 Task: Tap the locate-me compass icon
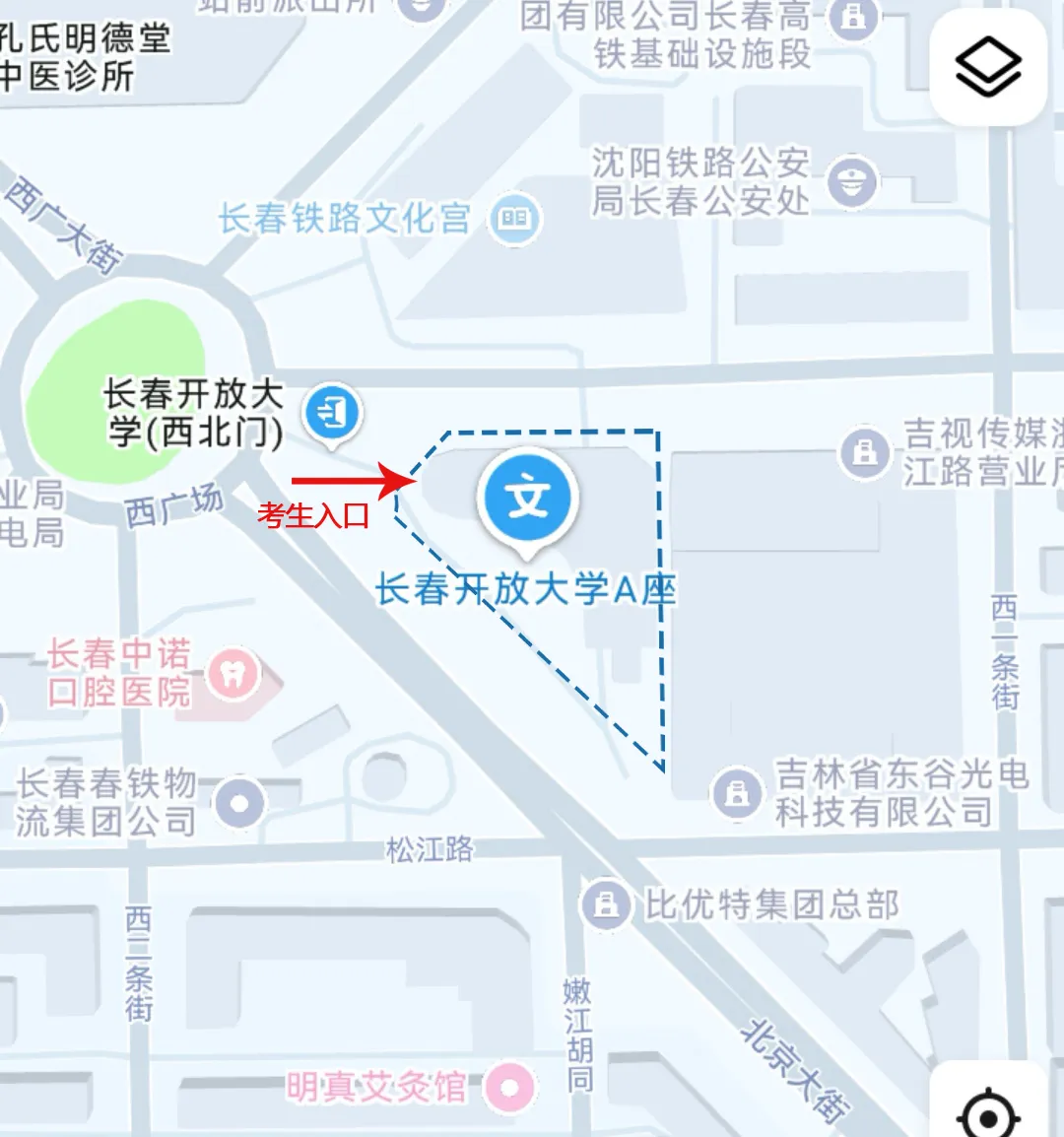pos(988,1116)
